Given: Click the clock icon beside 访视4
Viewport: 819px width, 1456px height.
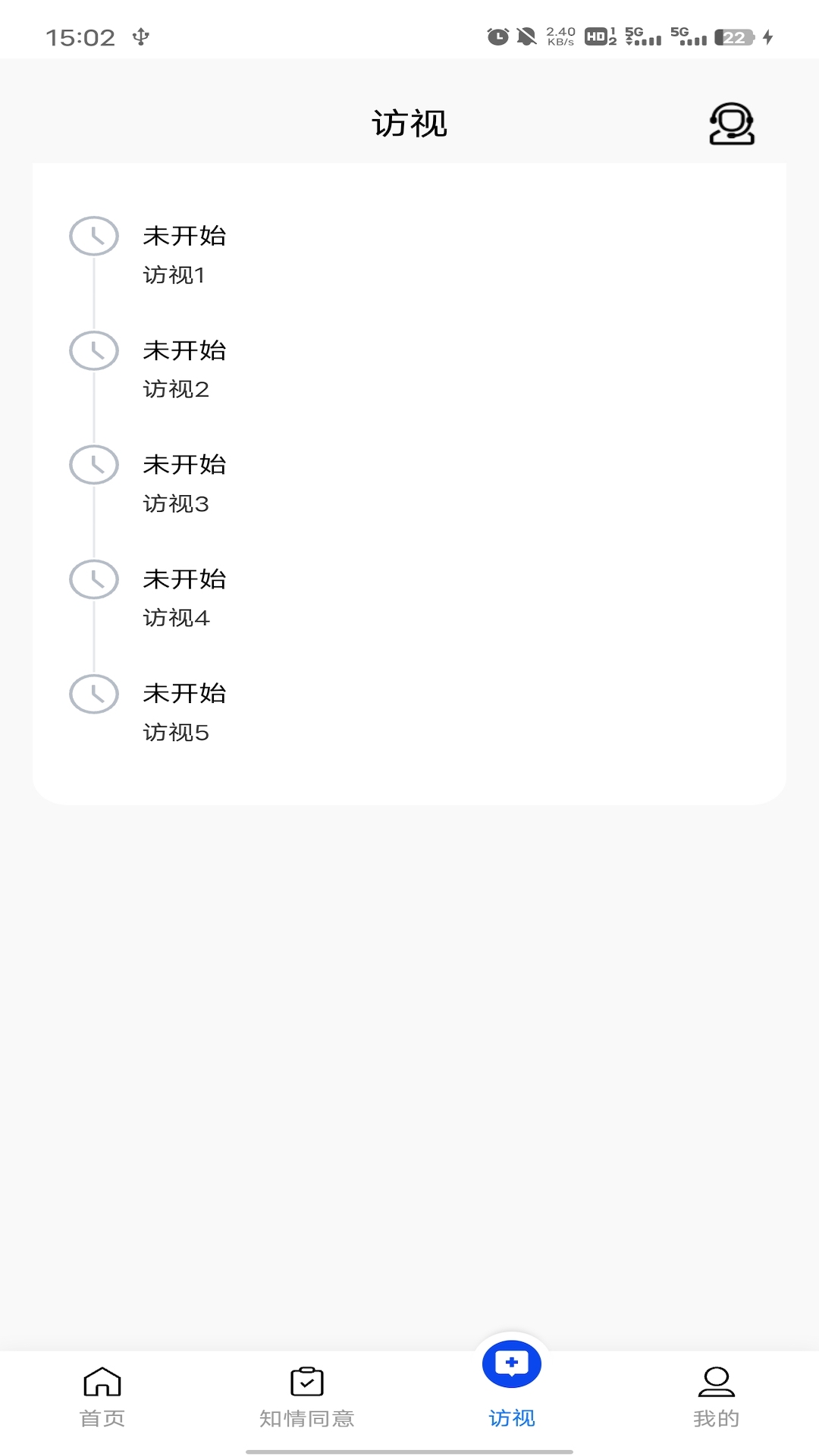Looking at the screenshot, I should click(x=93, y=579).
